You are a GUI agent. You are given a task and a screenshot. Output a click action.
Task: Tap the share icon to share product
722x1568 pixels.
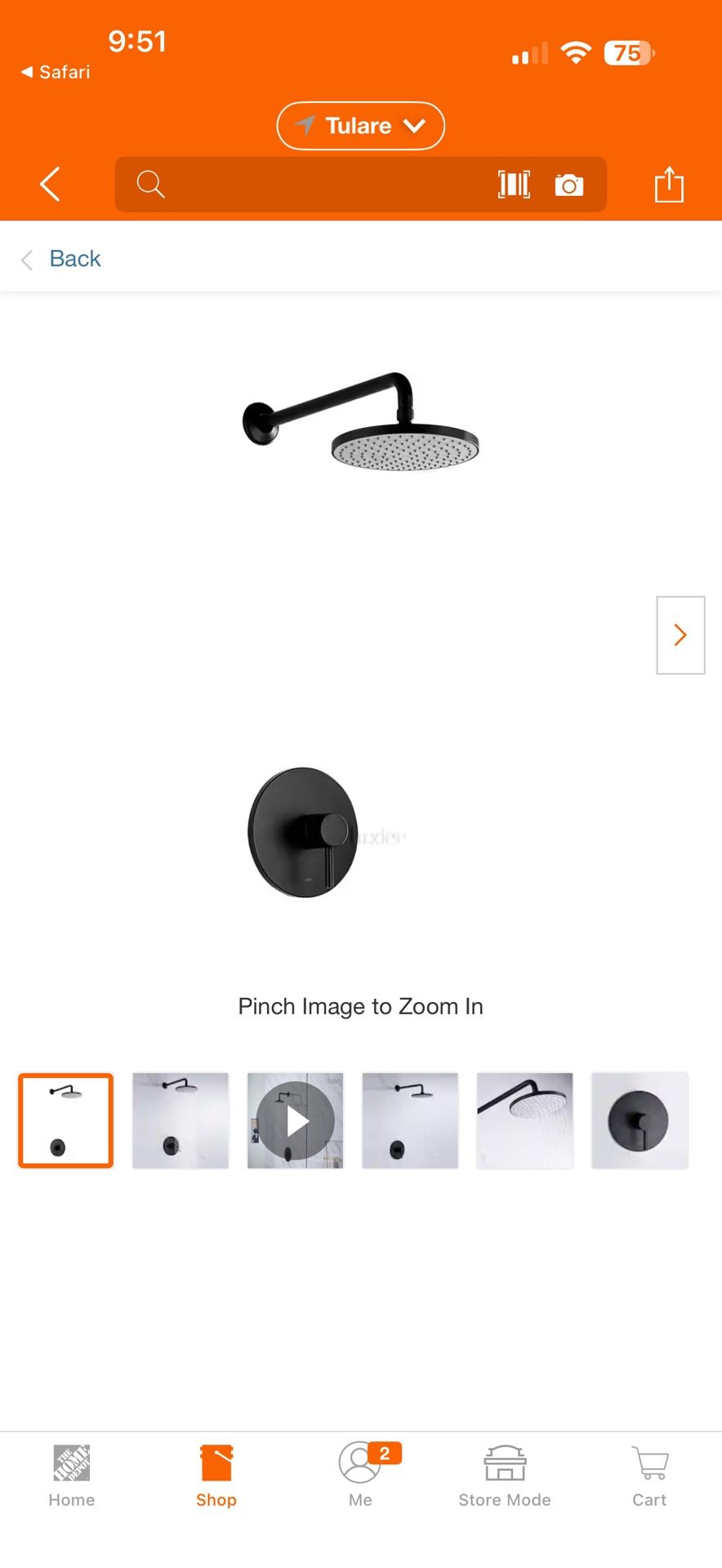pos(669,185)
